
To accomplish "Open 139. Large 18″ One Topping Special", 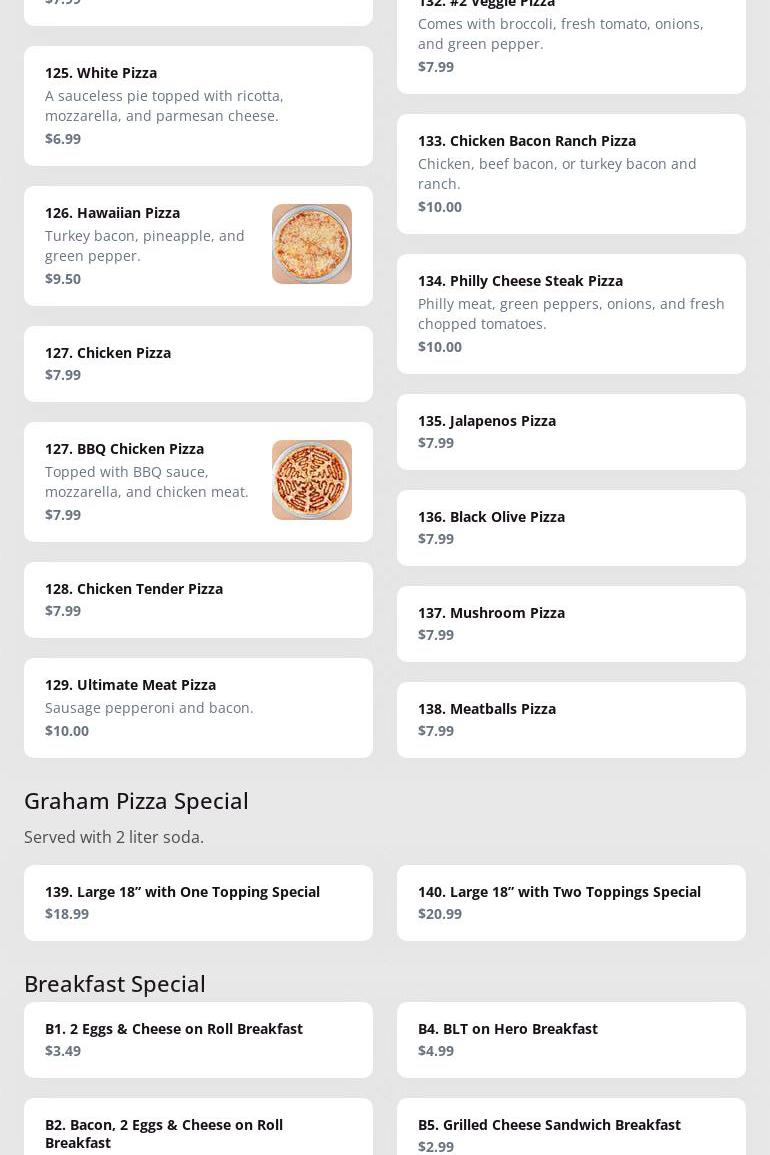I will point(198,902).
